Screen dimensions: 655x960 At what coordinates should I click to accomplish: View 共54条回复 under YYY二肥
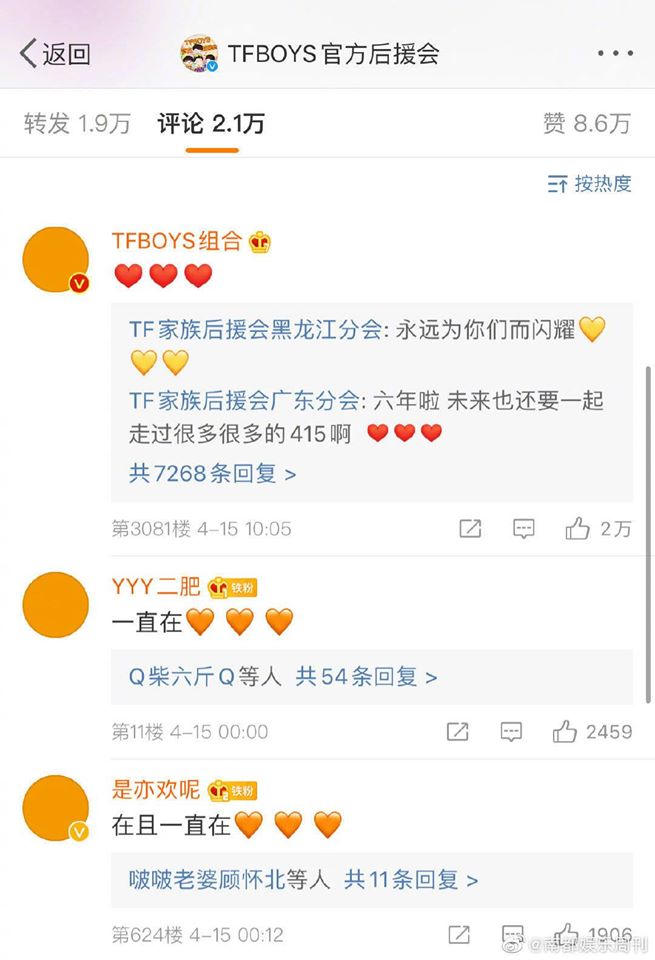coord(367,677)
